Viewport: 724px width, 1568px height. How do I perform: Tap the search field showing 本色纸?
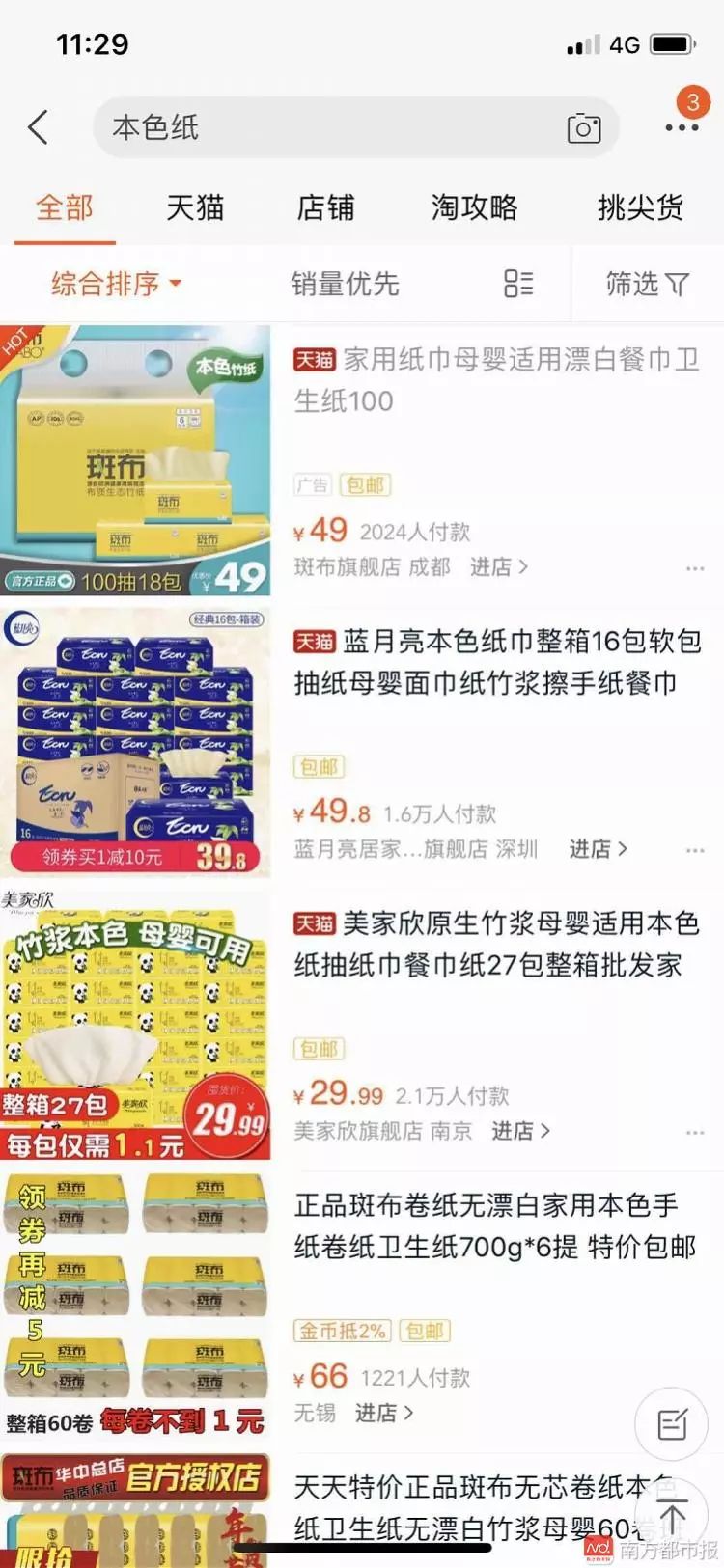[x=328, y=127]
